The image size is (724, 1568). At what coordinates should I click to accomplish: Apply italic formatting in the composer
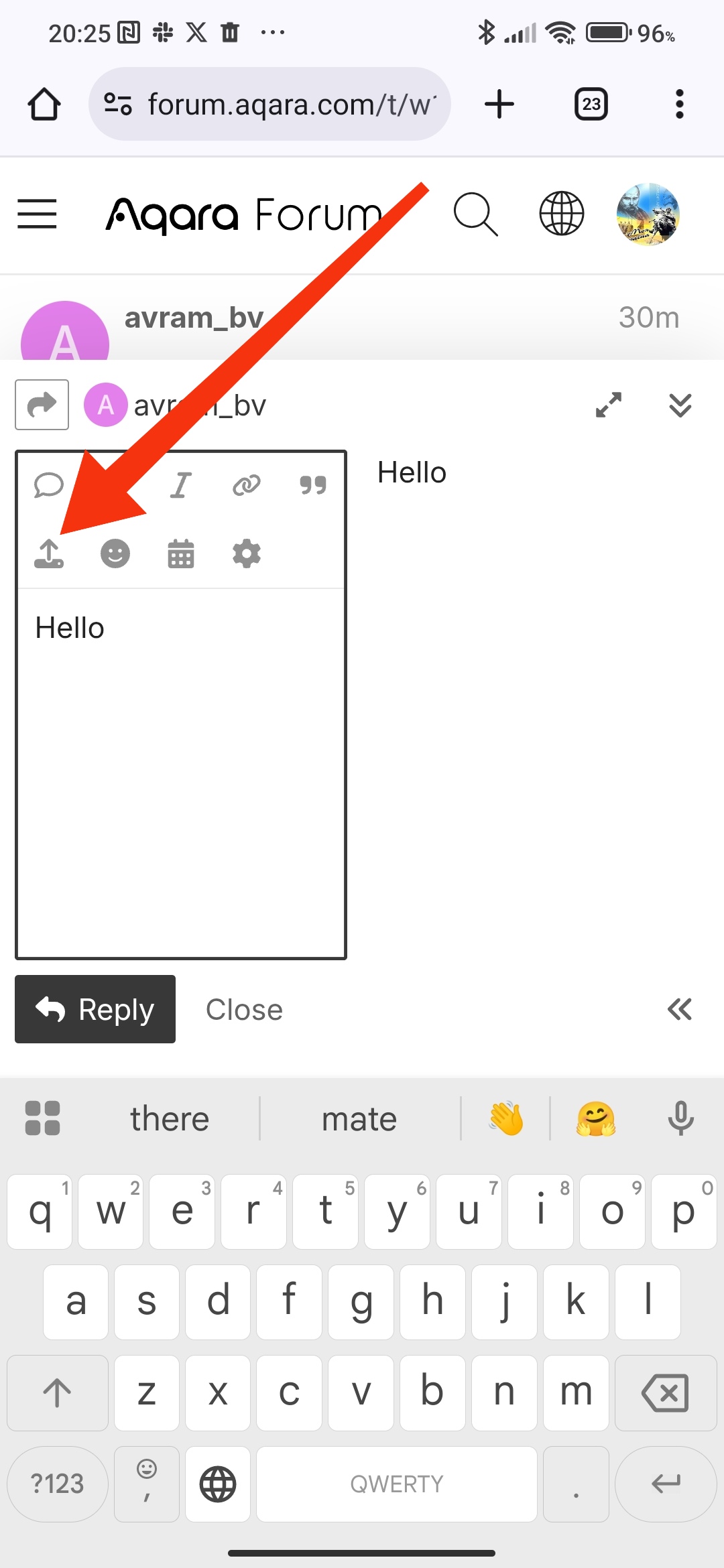pos(181,484)
